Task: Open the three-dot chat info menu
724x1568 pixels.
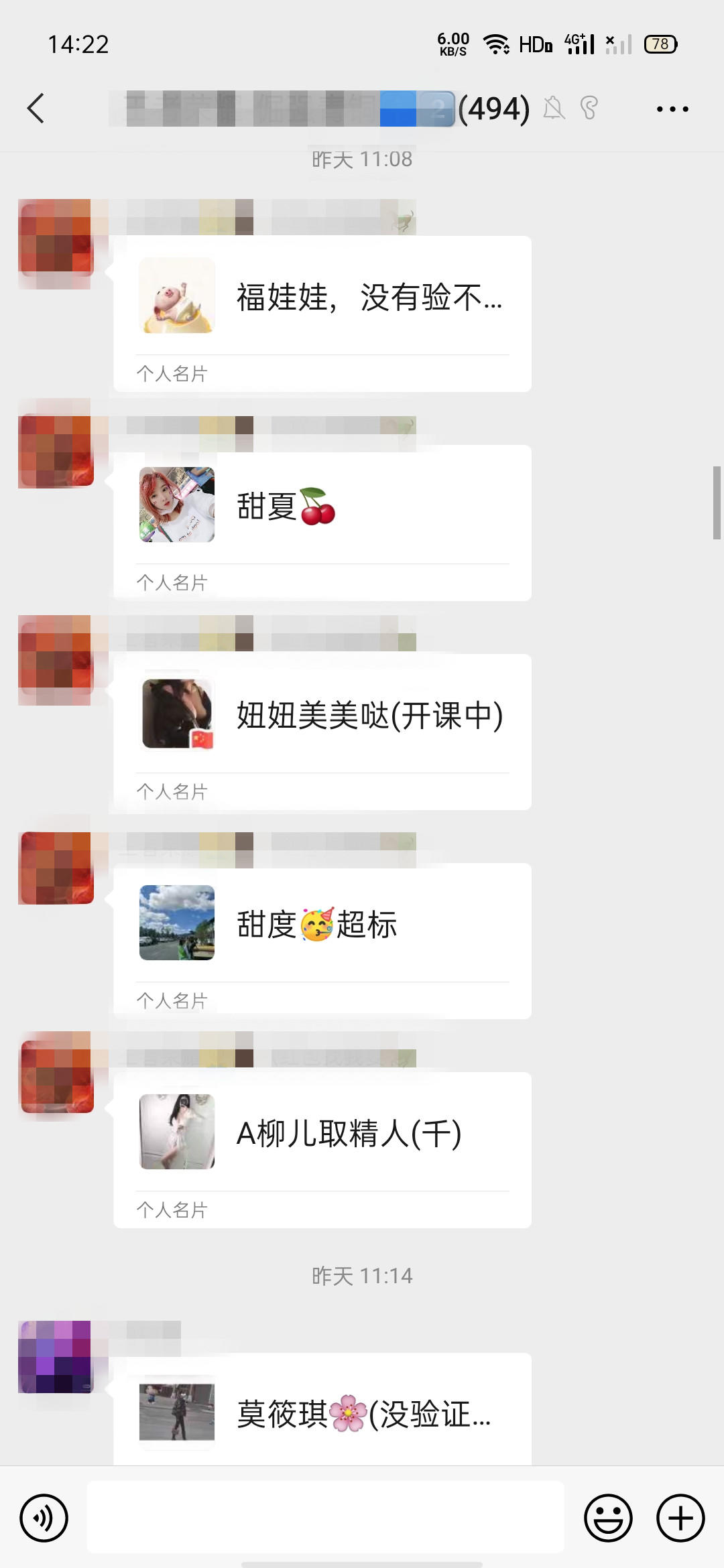Action: [672, 109]
